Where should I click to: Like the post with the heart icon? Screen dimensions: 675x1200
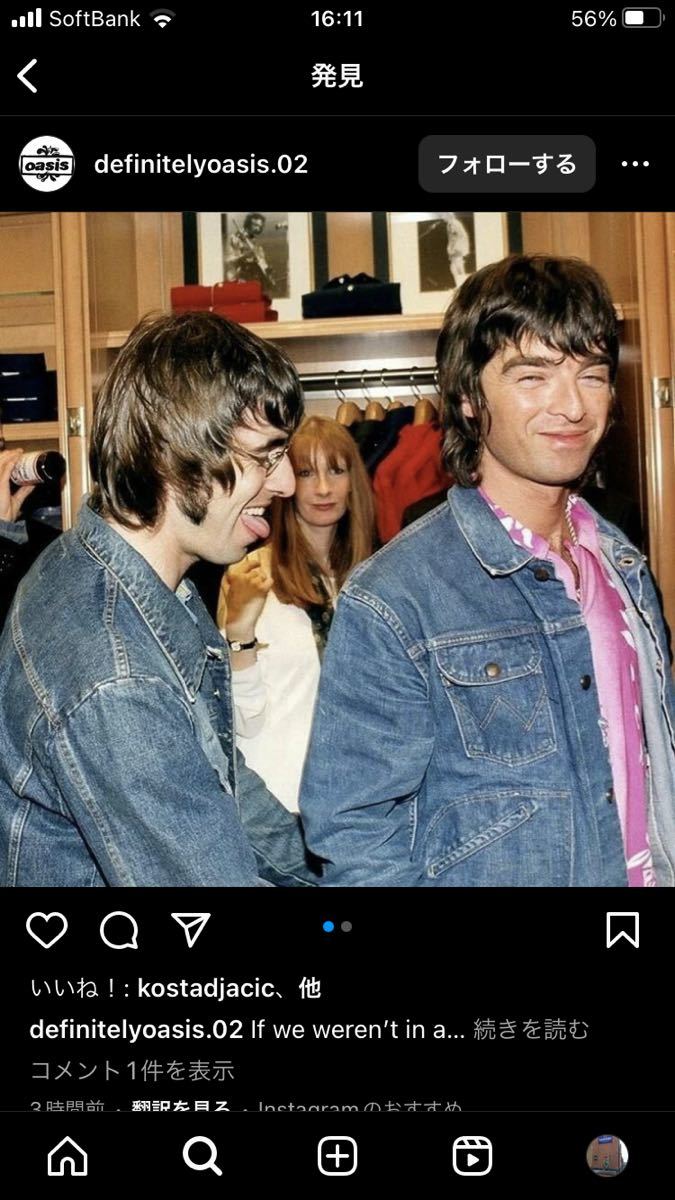pyautogui.click(x=46, y=930)
